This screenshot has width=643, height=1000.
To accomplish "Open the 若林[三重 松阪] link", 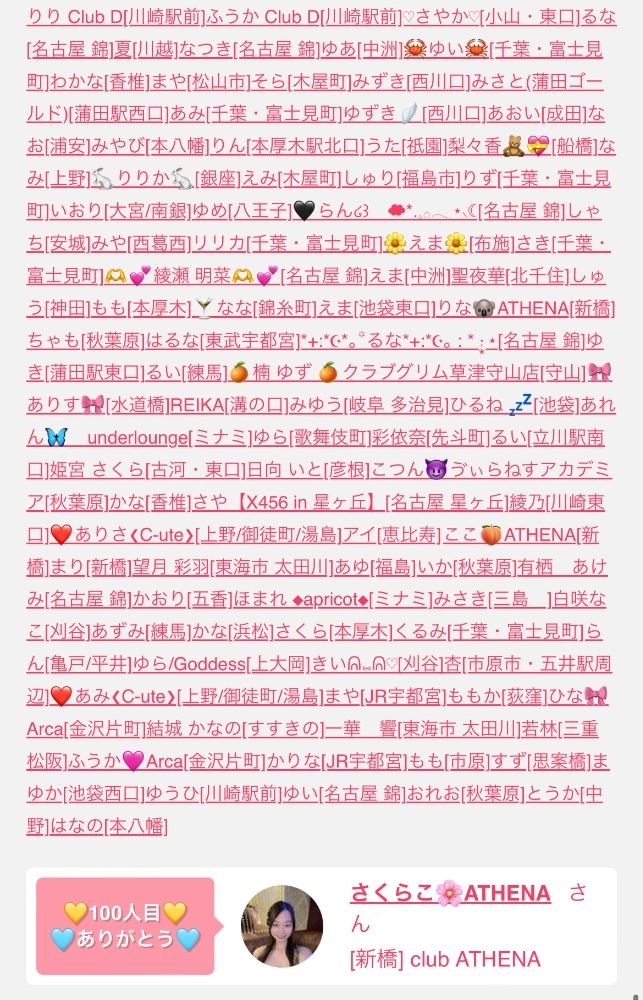I will pos(560,729).
